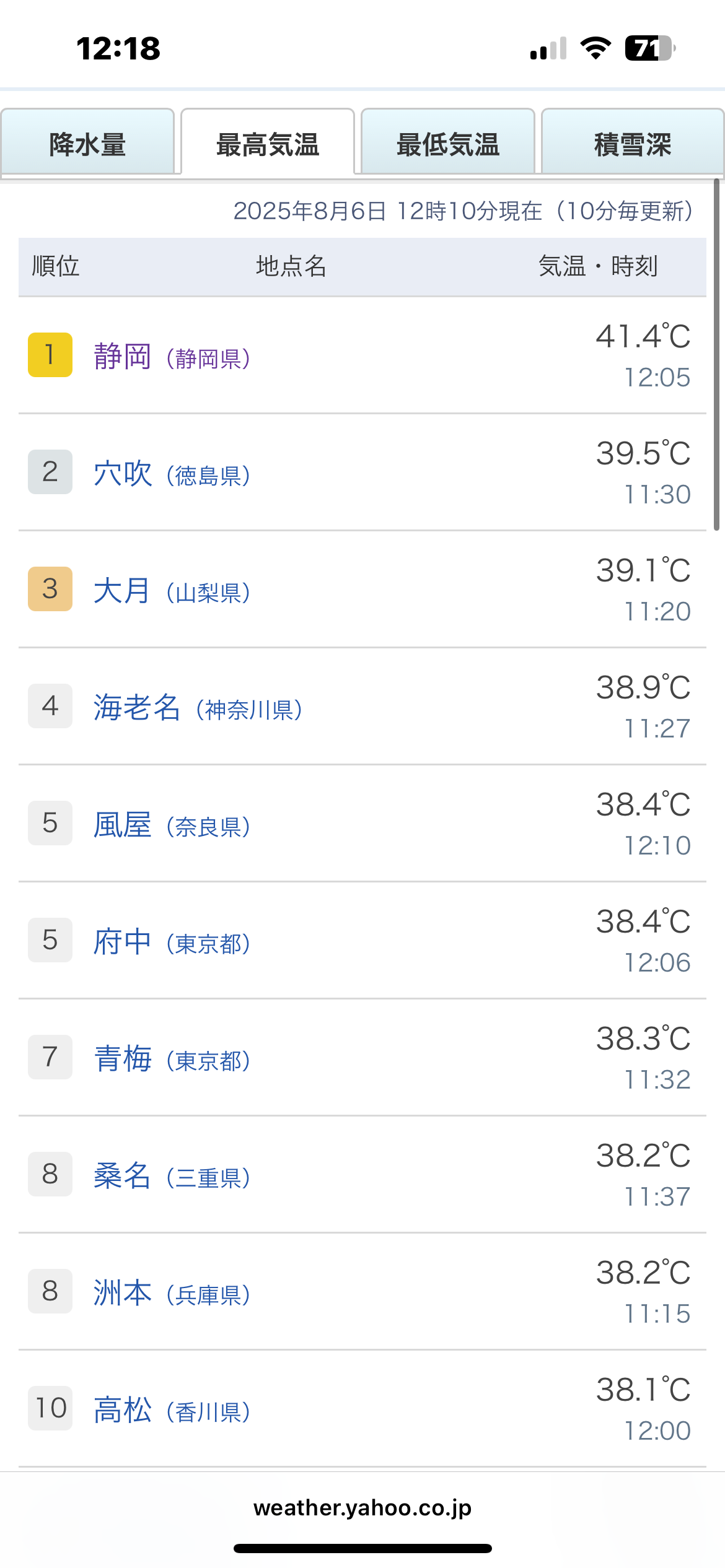725x1568 pixels.
Task: Open the 静岡 (静岡県) location link
Action: tap(172, 357)
